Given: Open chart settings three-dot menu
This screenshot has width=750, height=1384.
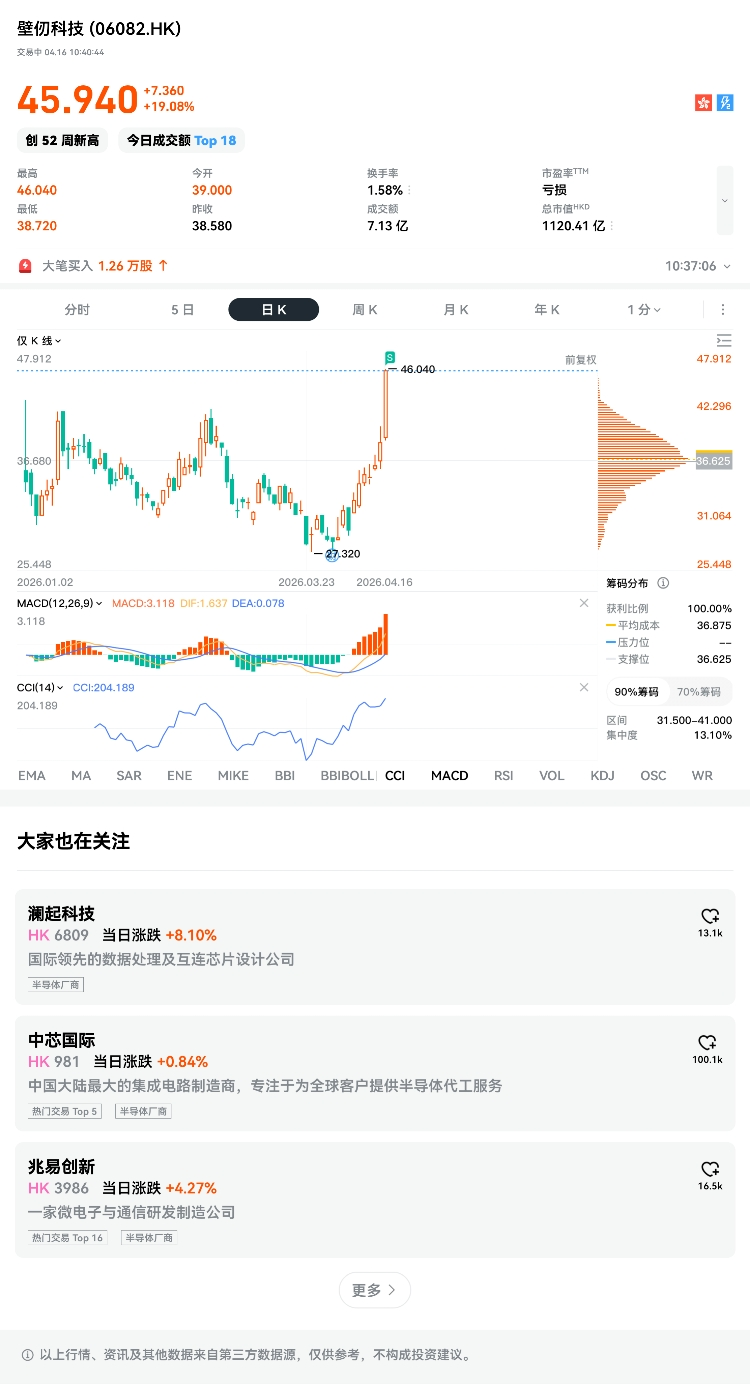Looking at the screenshot, I should 723,310.
